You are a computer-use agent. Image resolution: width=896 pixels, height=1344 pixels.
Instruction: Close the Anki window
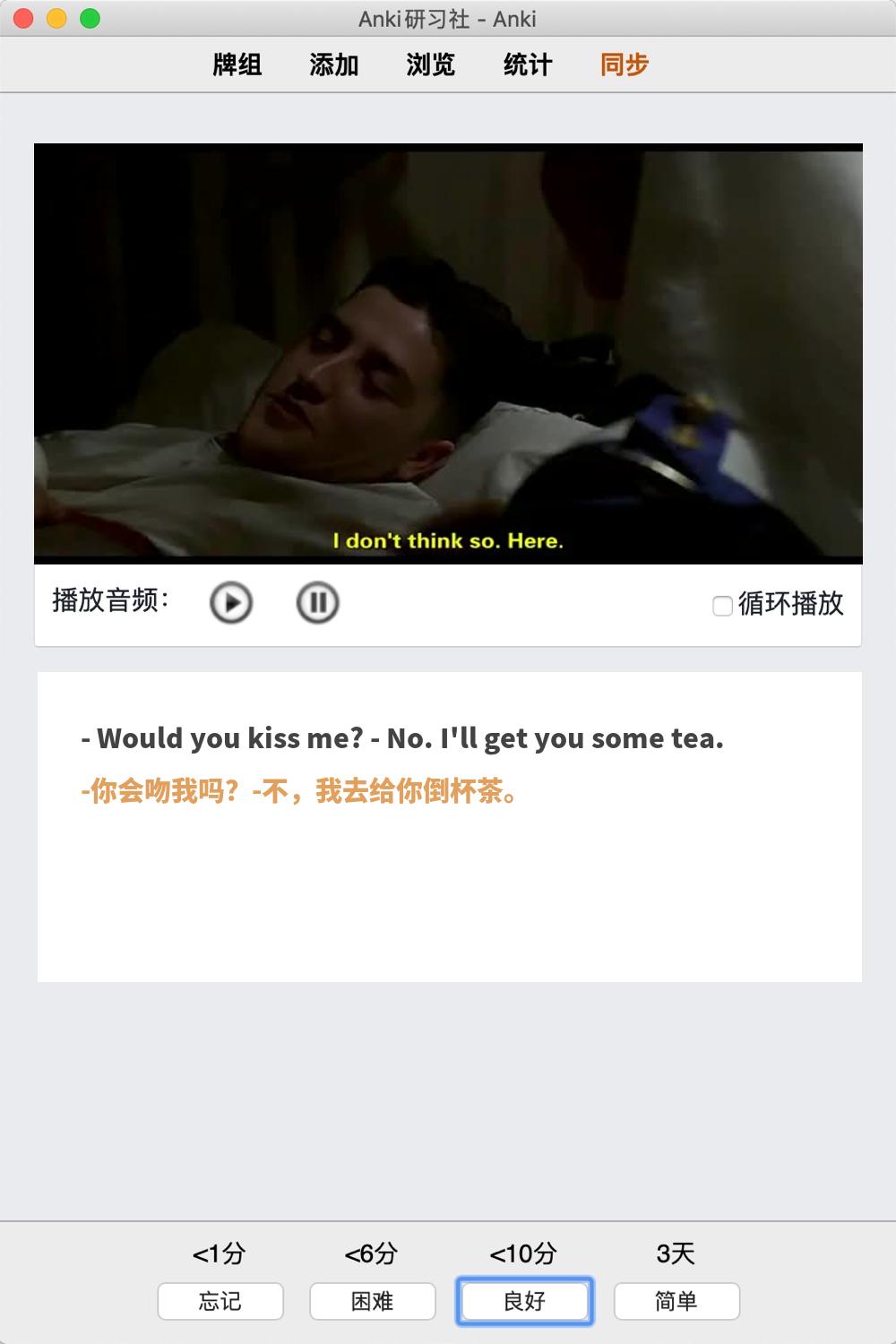click(x=24, y=19)
